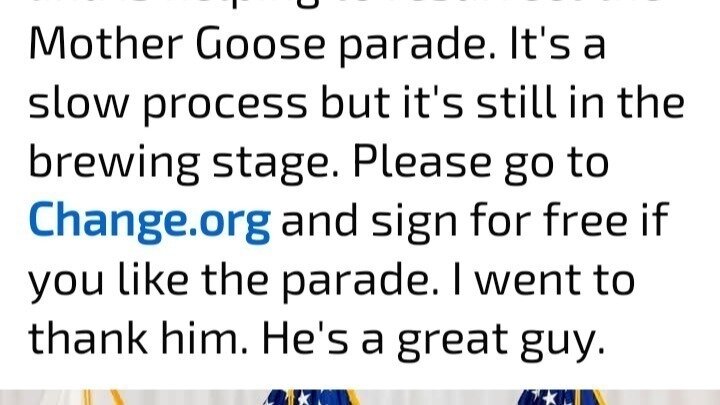Open the Change.org link

(x=149, y=221)
